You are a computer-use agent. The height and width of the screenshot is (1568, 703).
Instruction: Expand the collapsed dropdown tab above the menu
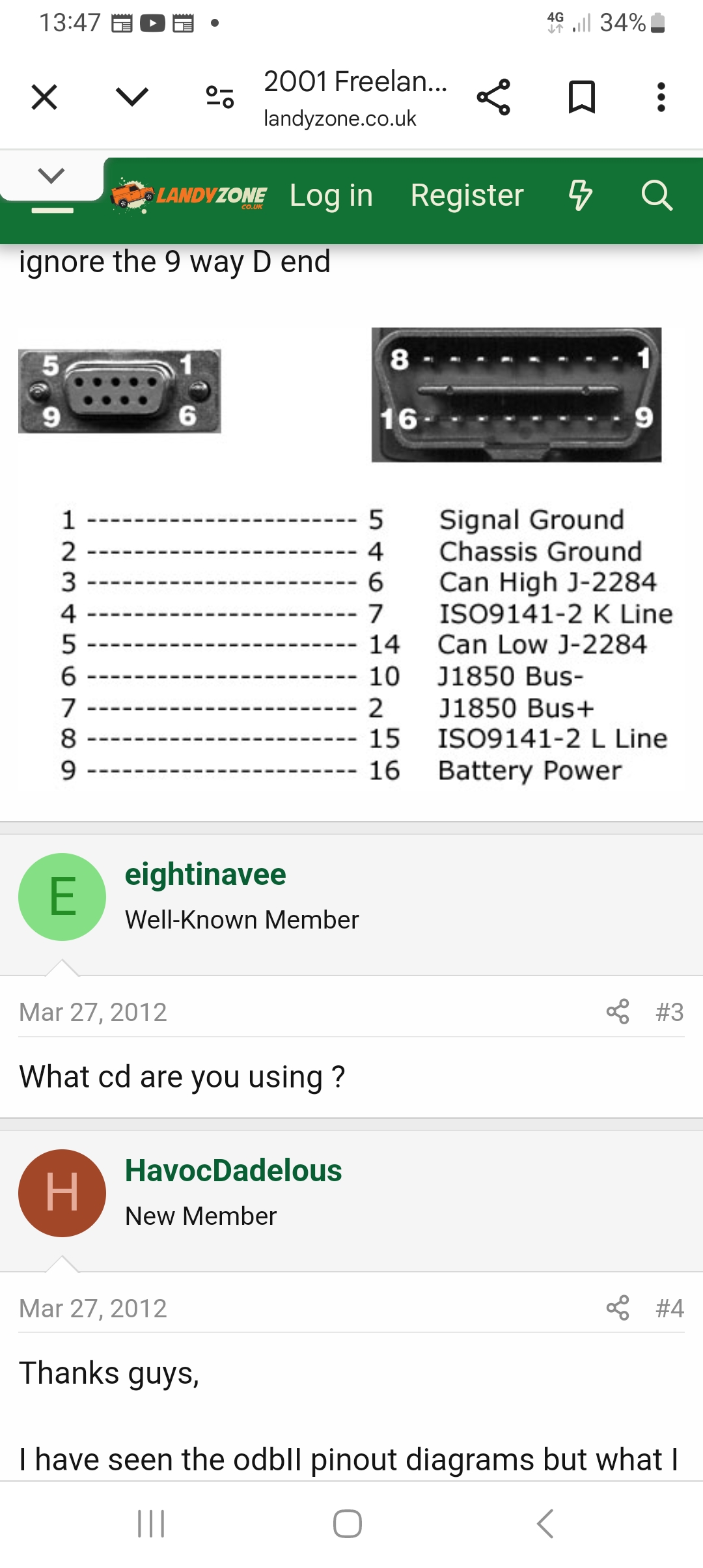point(51,176)
